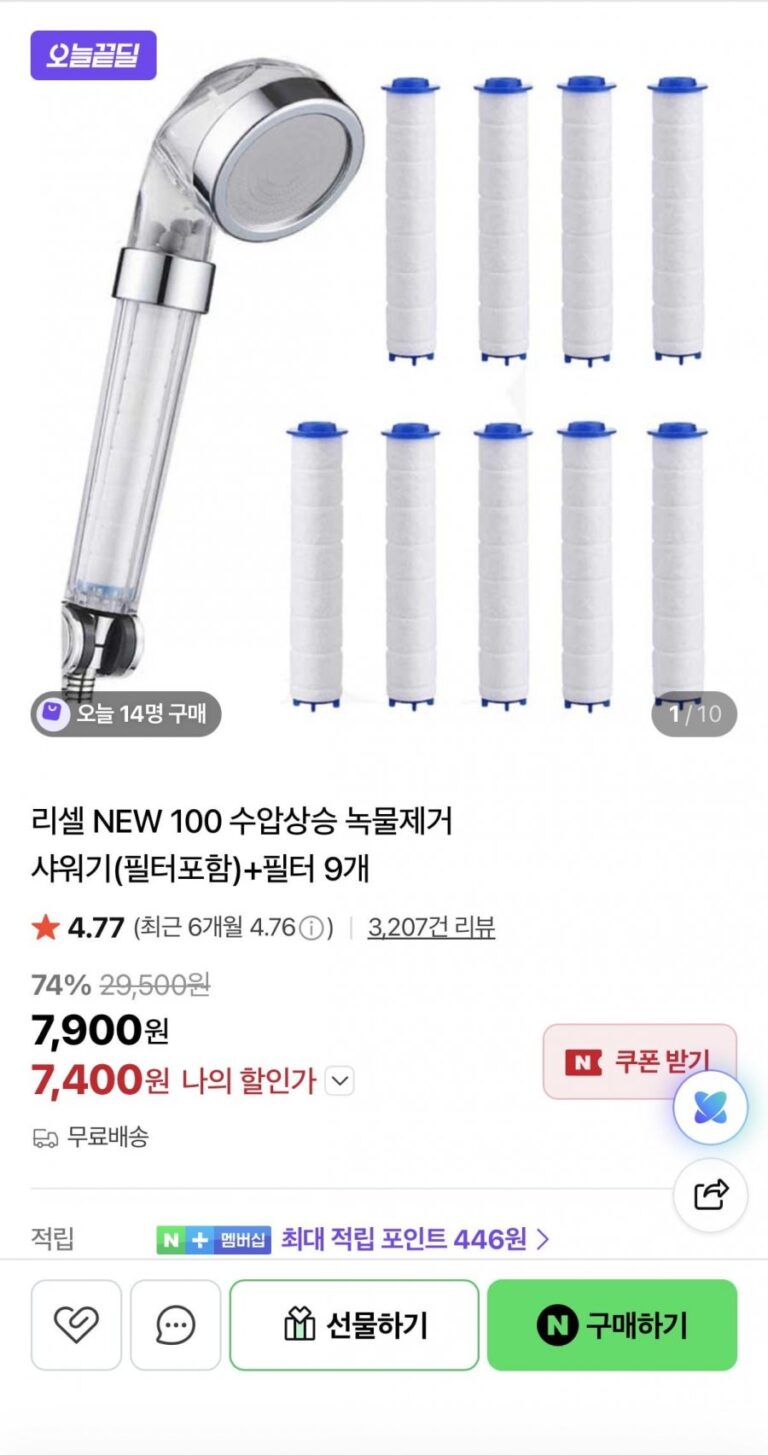Screen dimensions: 768x1455
Task: Show info for the recent 6-month rating
Action: (x=314, y=928)
